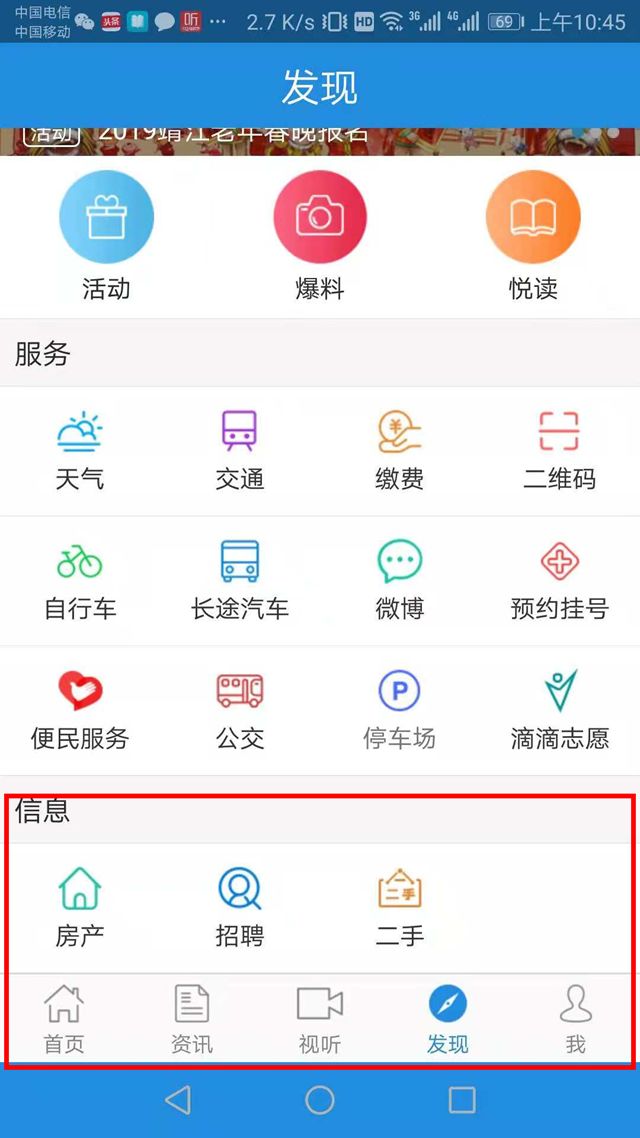Open 爆料 to submit a tip
The image size is (640, 1138).
[x=319, y=236]
